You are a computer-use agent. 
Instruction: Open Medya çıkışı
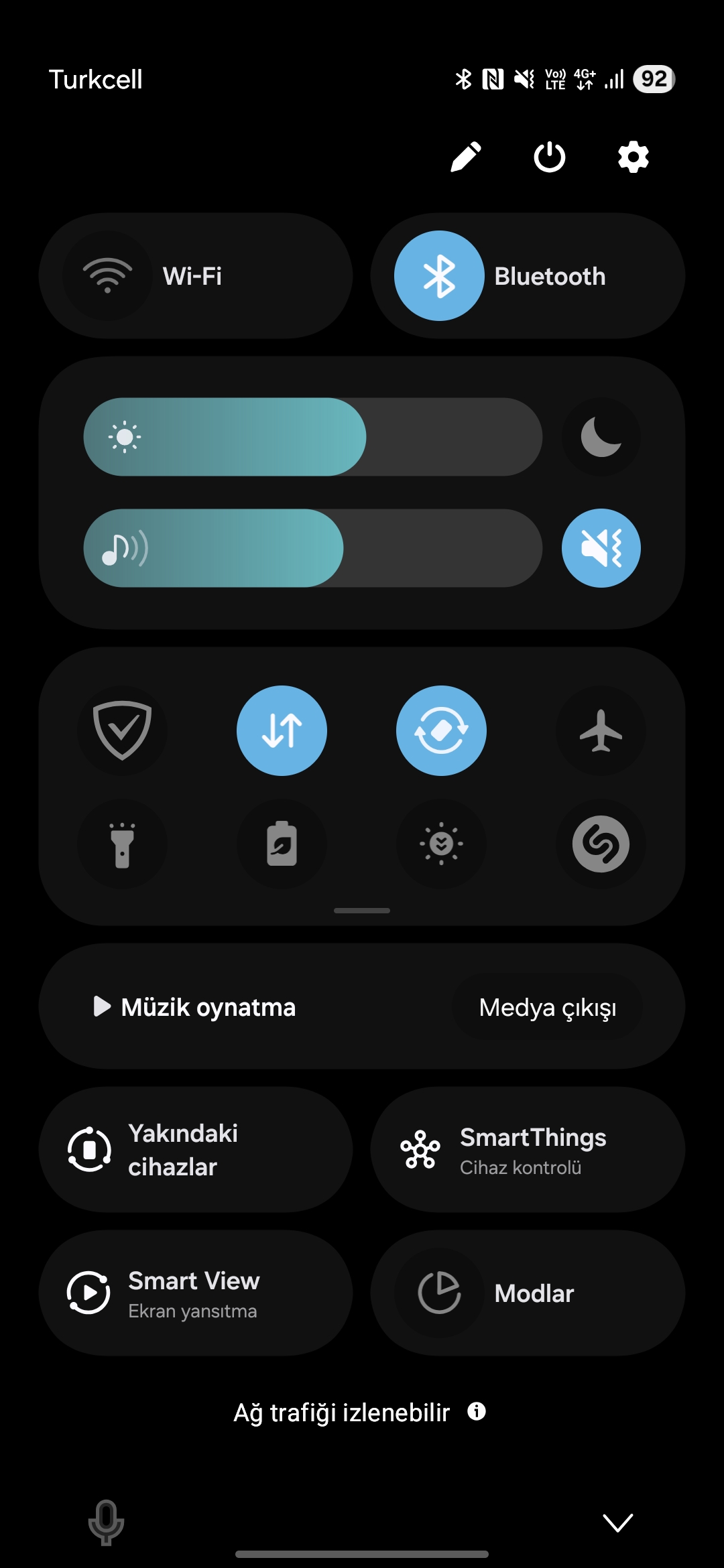coord(548,1006)
